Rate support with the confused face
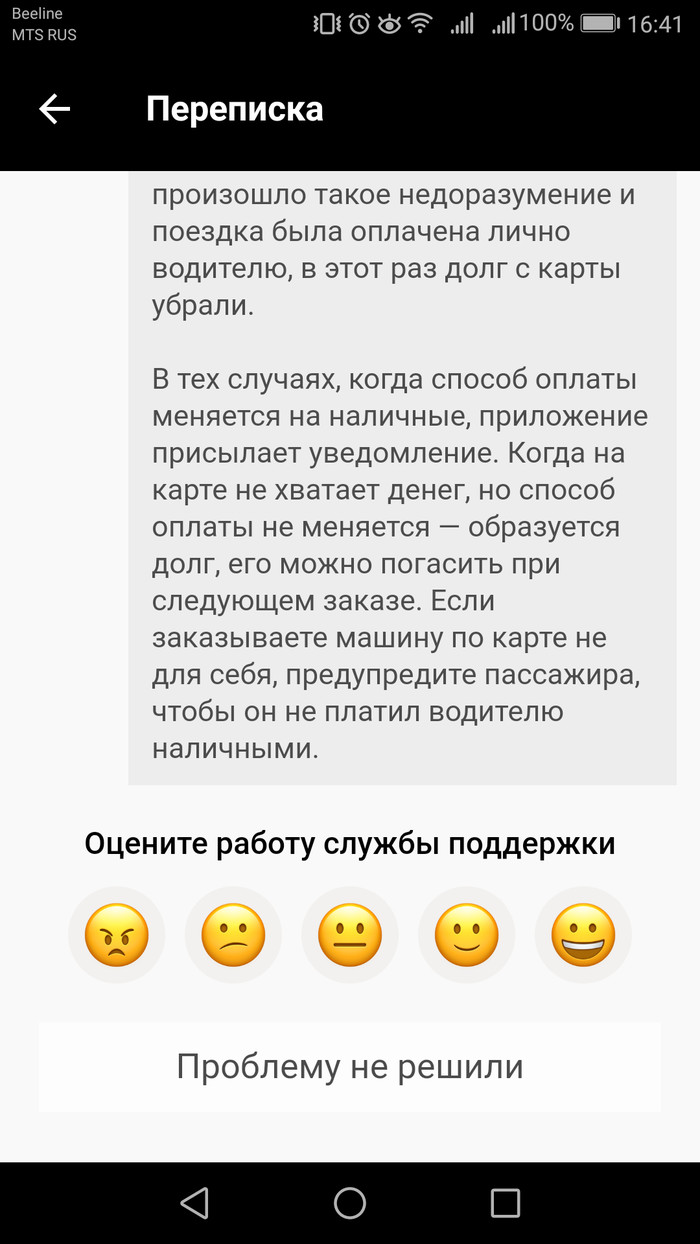This screenshot has height=1244, width=700. pyautogui.click(x=233, y=936)
